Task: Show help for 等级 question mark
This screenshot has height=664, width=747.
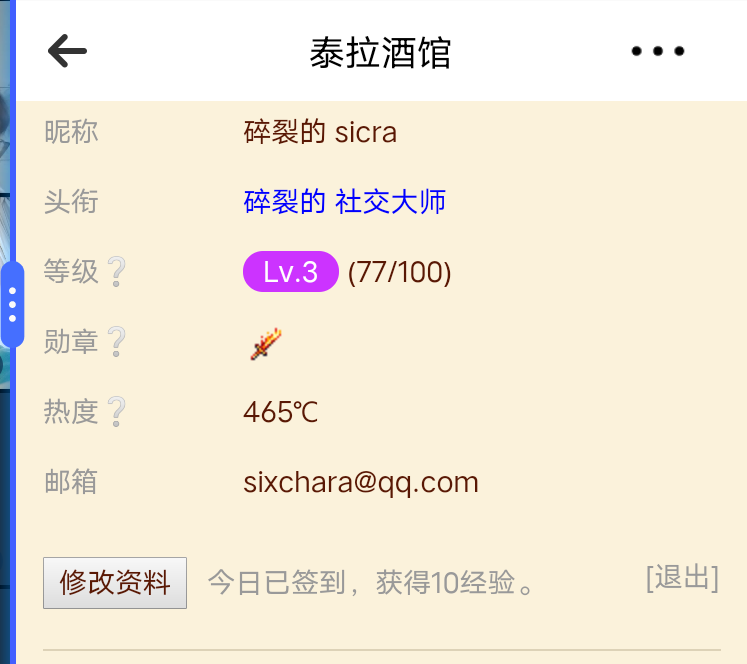Action: tap(117, 272)
